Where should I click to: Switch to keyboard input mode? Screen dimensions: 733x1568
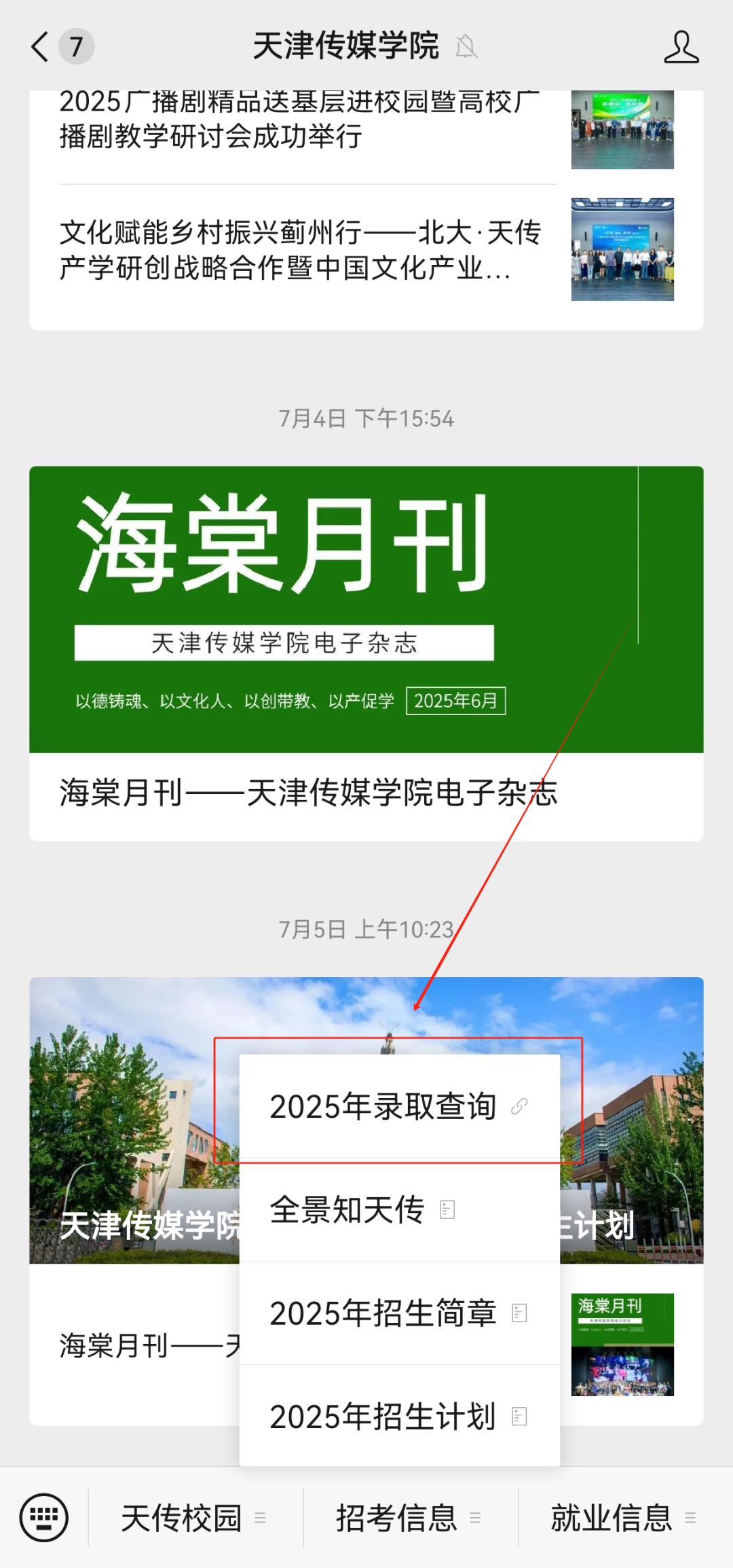tap(44, 1518)
